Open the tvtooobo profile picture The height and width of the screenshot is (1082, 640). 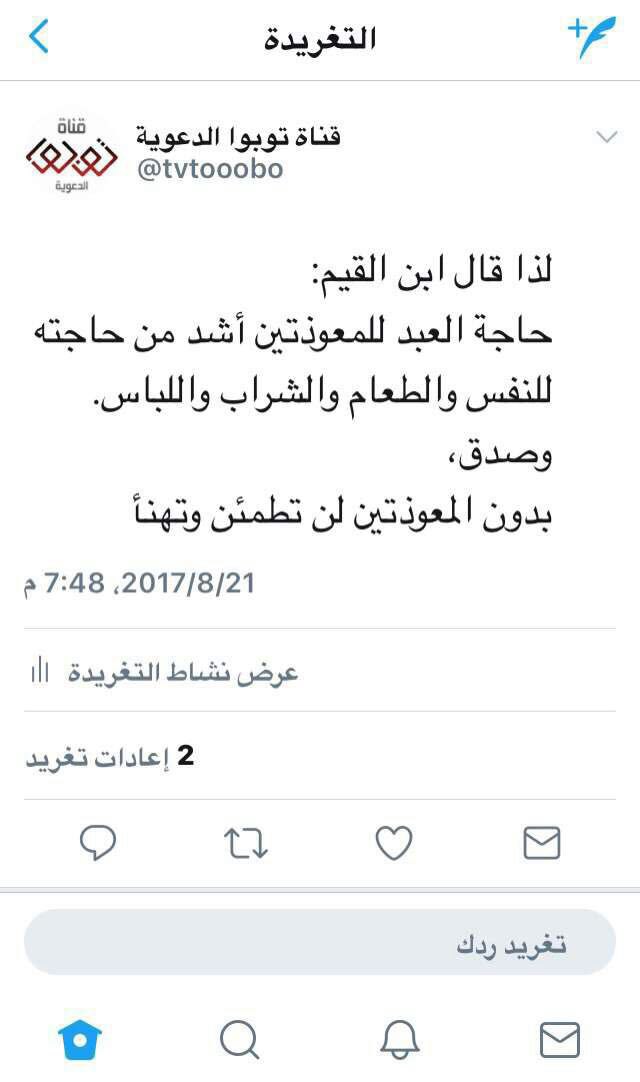point(70,155)
